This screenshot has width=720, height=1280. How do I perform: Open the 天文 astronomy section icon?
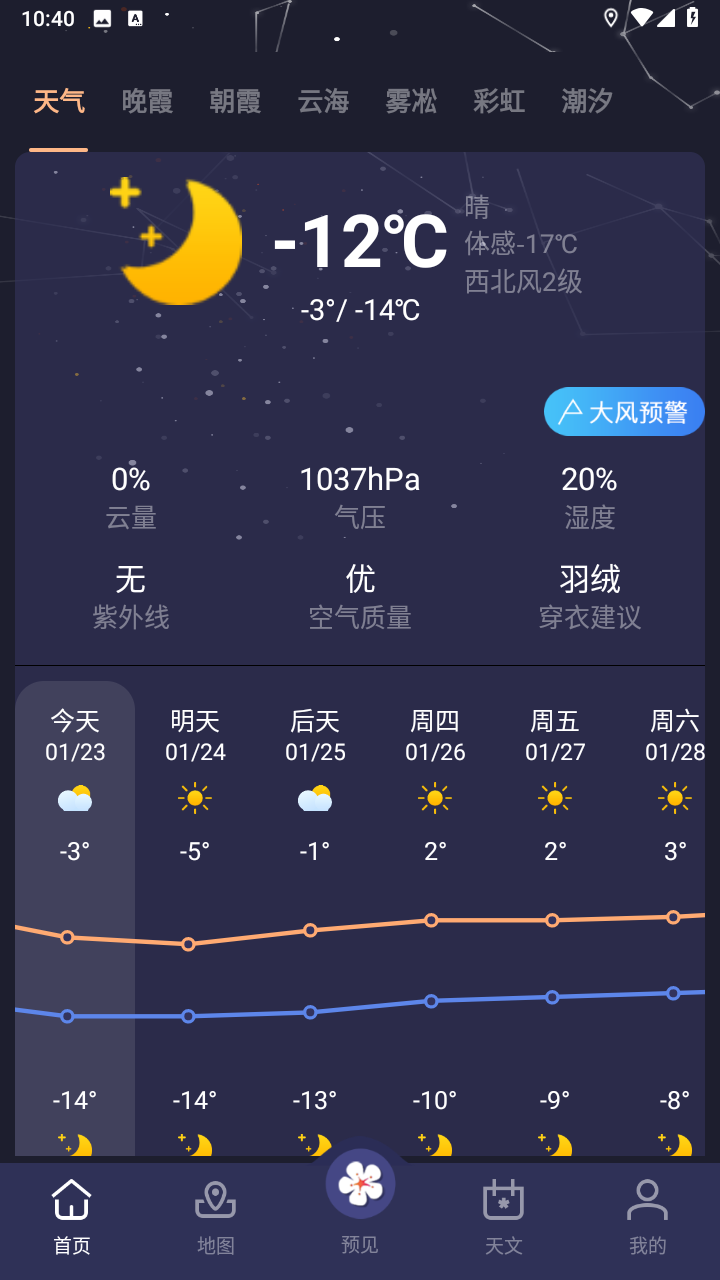point(503,1199)
